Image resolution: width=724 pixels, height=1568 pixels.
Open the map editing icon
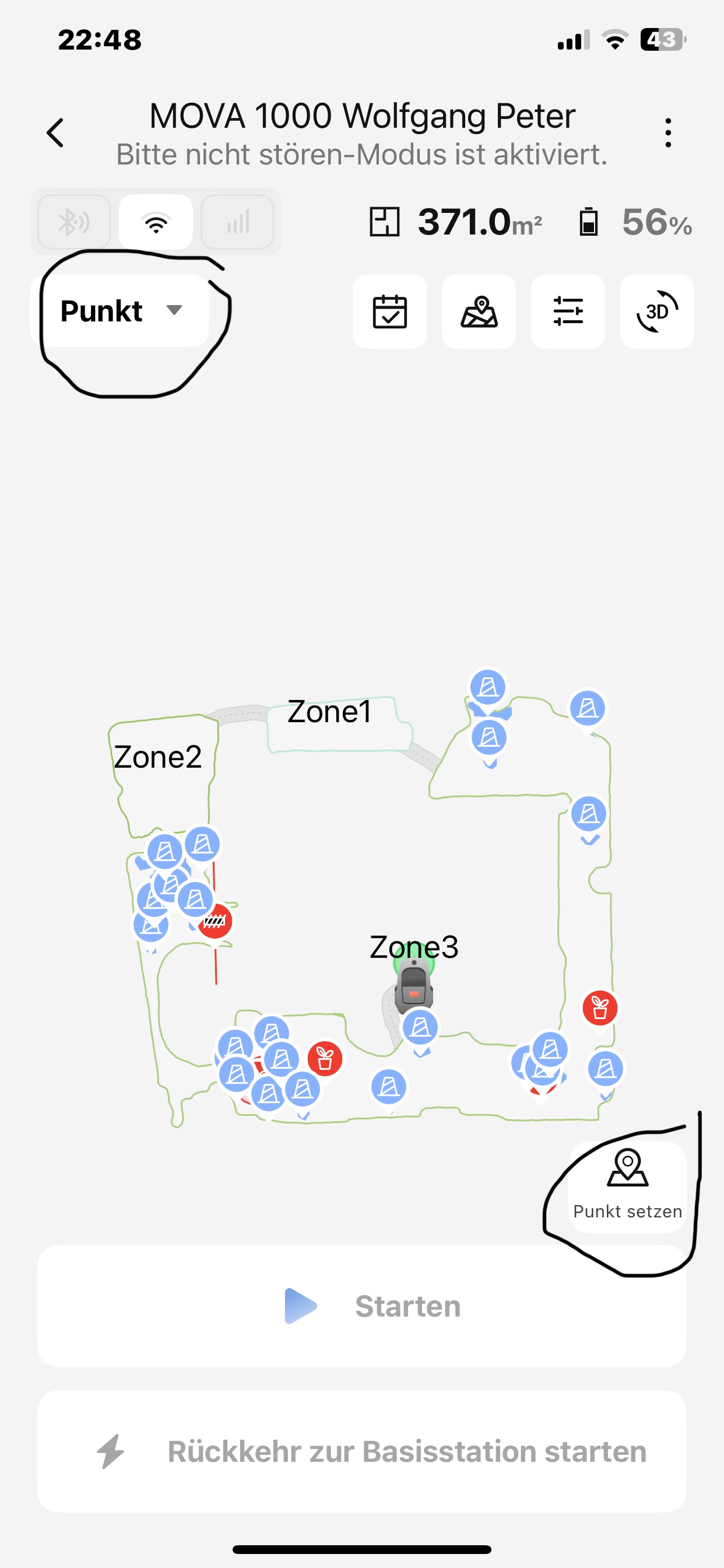coord(479,311)
